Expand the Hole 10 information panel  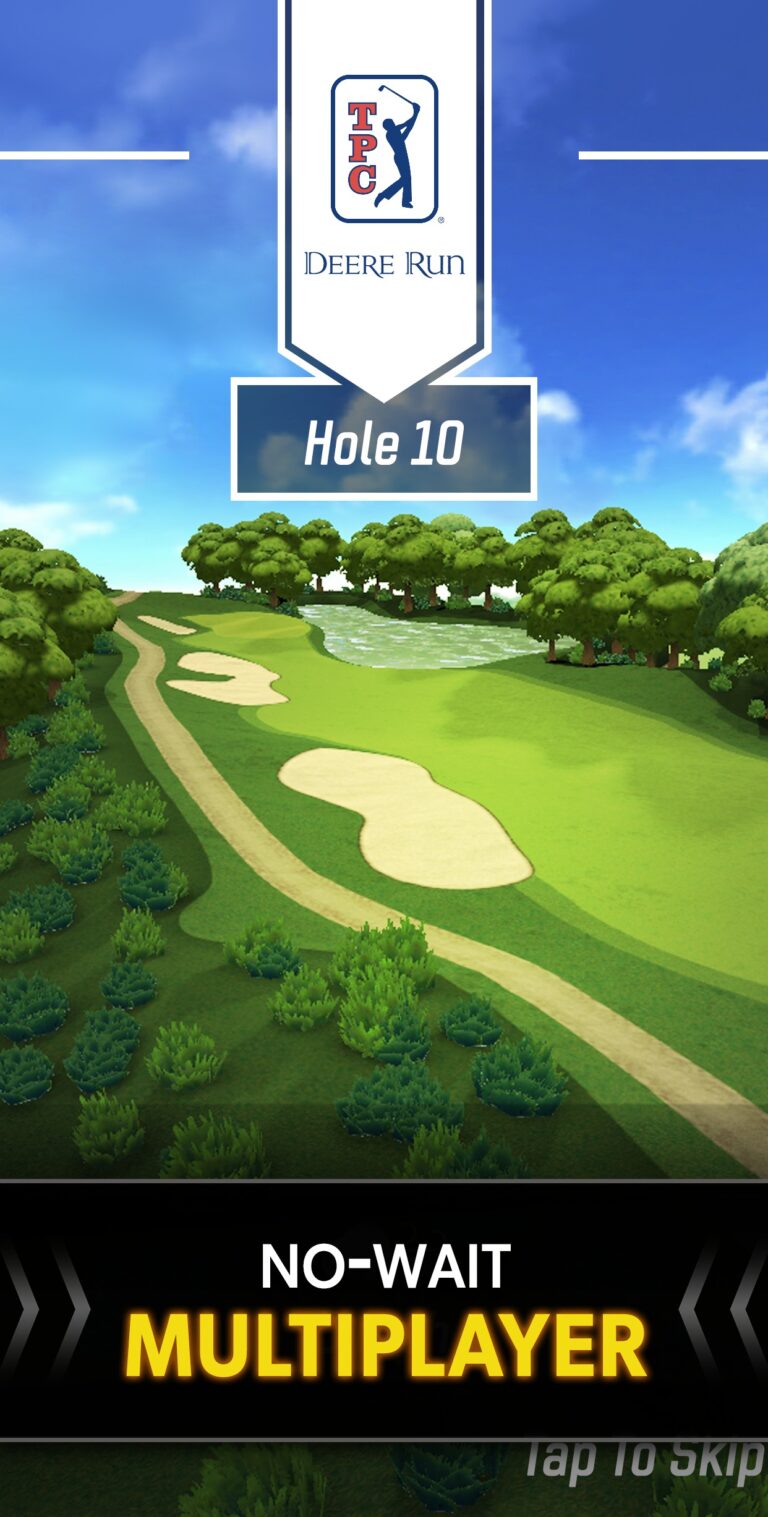tap(383, 443)
